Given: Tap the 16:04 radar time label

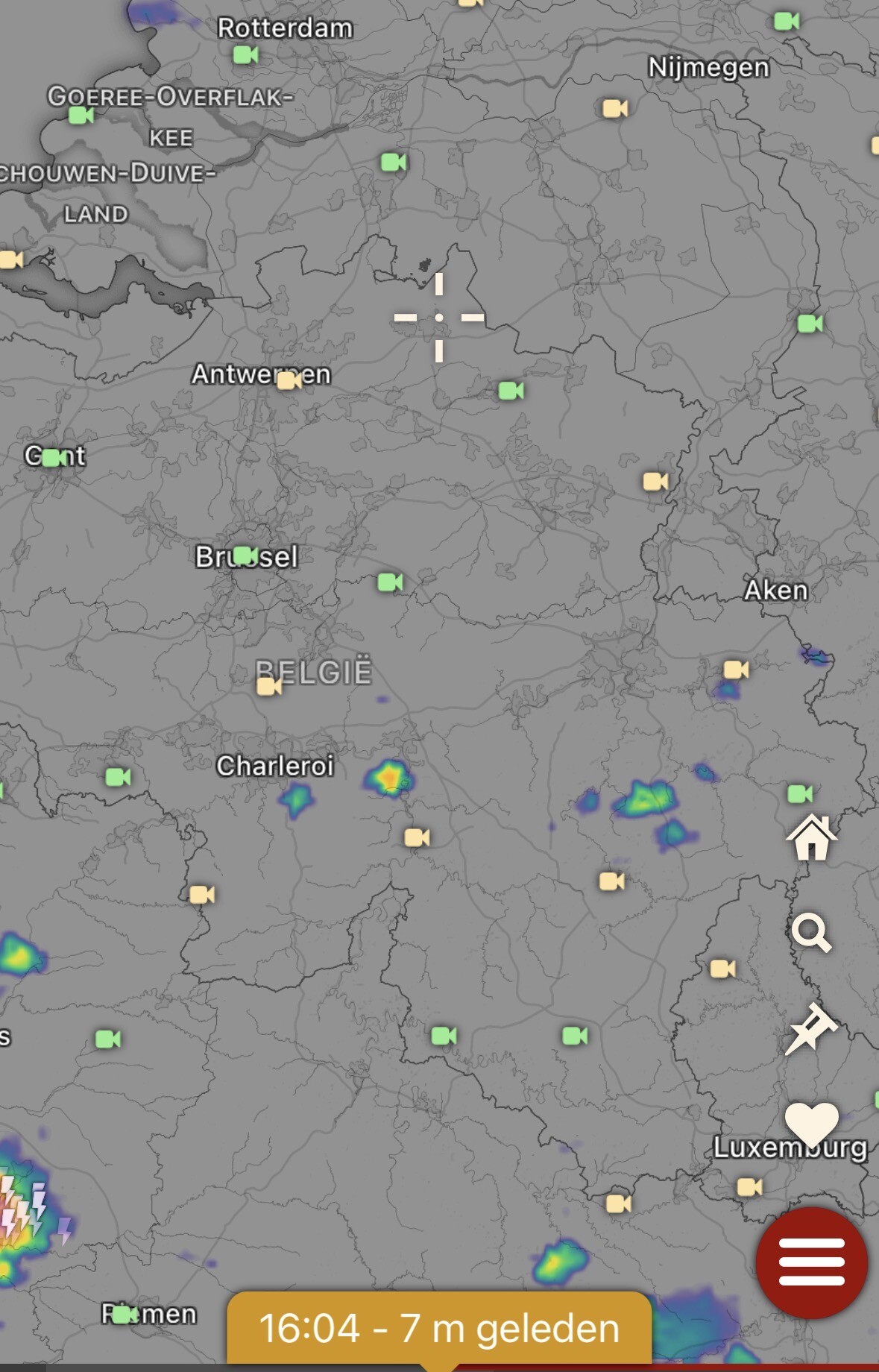Looking at the screenshot, I should tap(439, 1329).
